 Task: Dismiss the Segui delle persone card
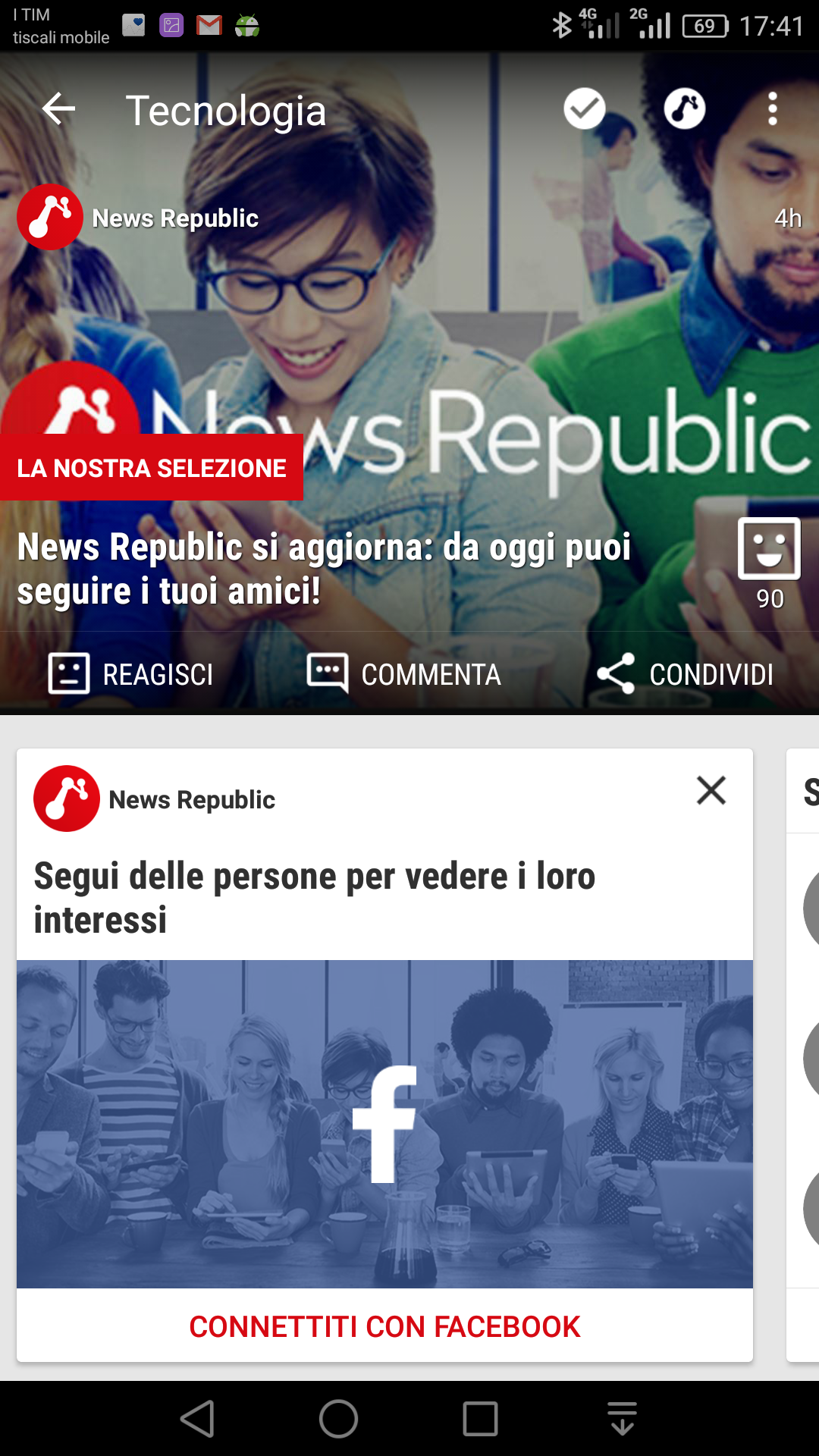pyautogui.click(x=711, y=790)
